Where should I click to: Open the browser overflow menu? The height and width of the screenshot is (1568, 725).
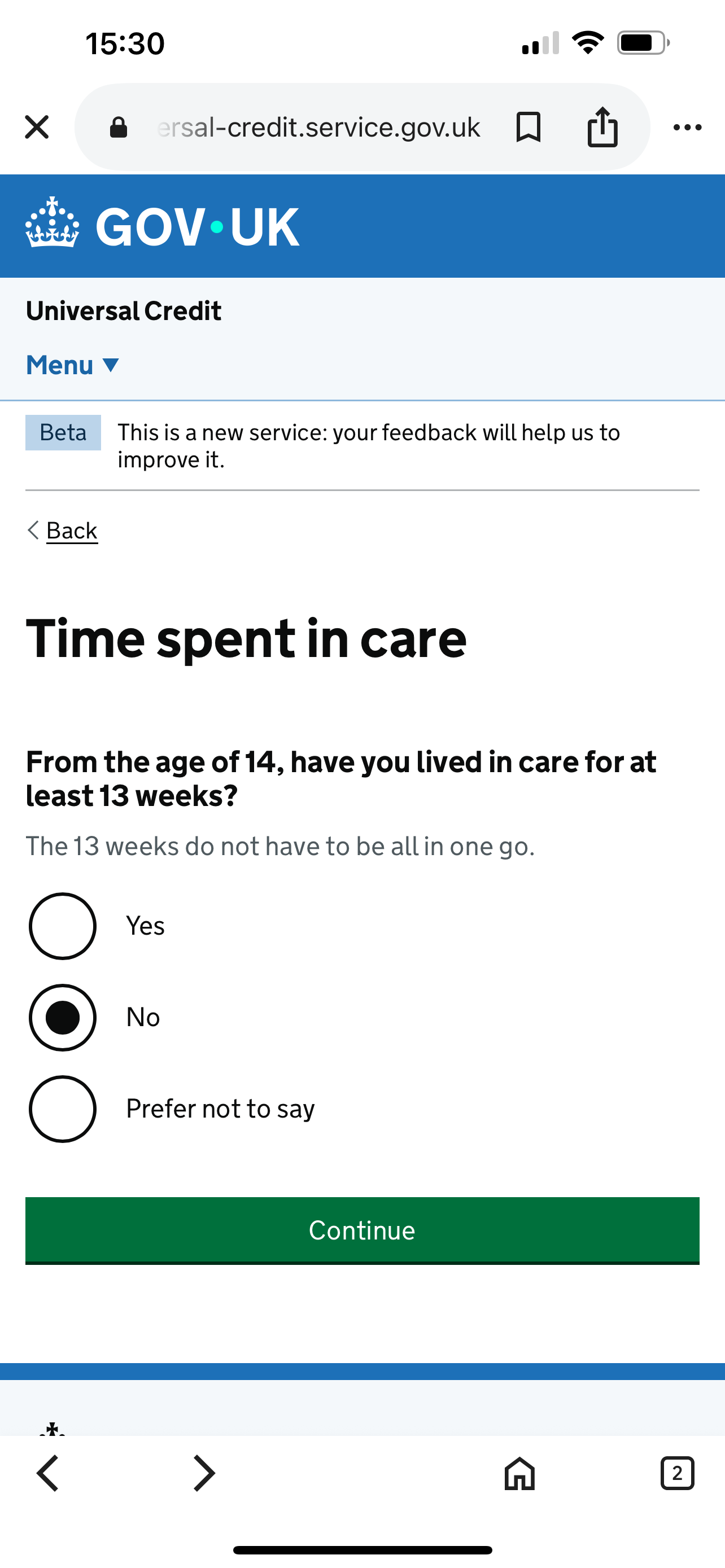point(687,127)
